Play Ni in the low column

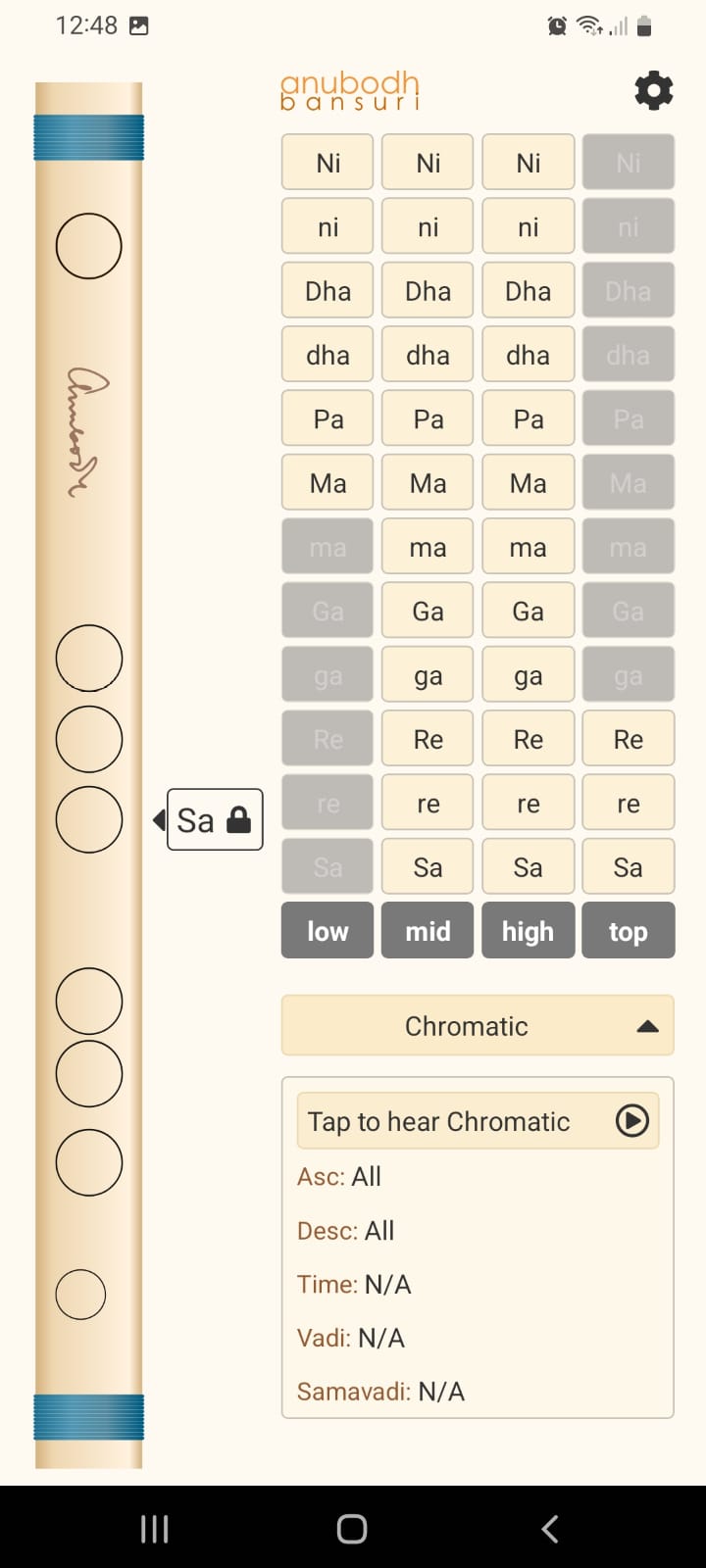click(x=328, y=163)
